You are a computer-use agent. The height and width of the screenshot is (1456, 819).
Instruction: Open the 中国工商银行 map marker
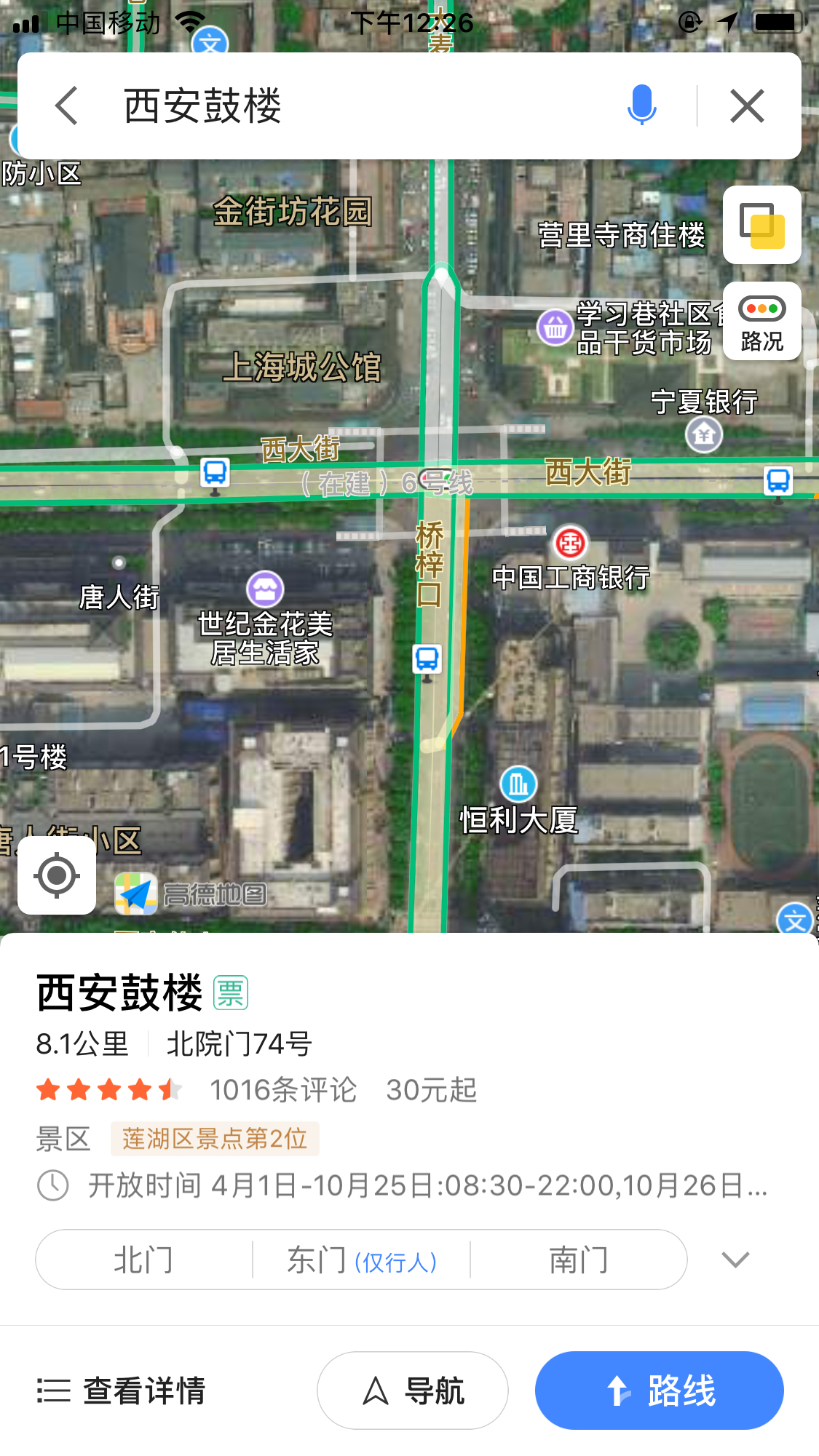click(x=570, y=543)
